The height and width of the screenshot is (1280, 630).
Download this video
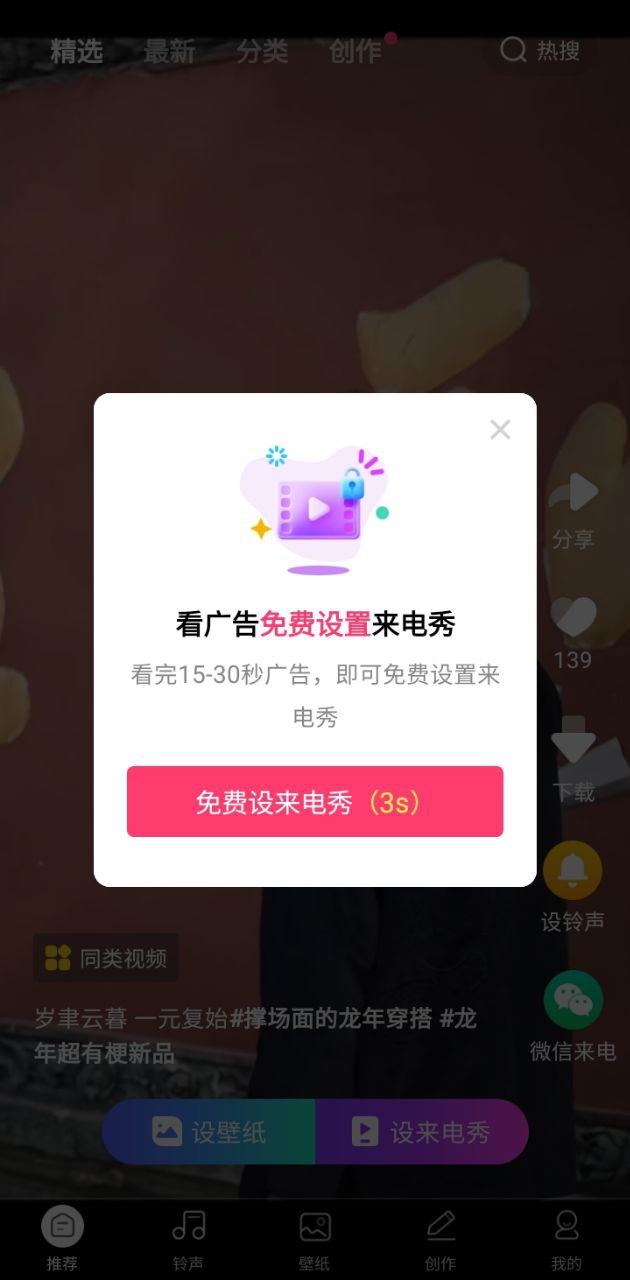[573, 761]
